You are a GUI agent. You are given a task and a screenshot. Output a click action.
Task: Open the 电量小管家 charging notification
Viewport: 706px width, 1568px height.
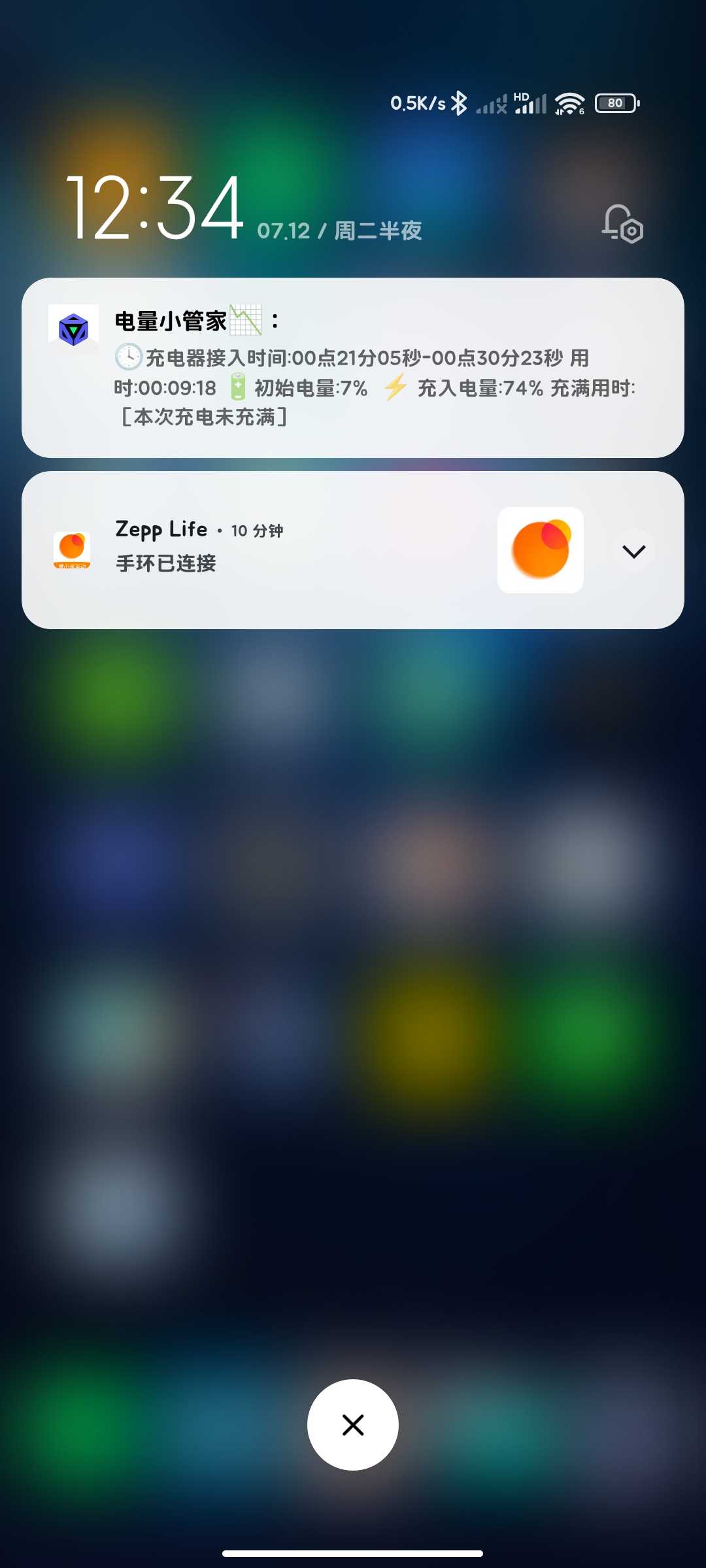point(353,368)
